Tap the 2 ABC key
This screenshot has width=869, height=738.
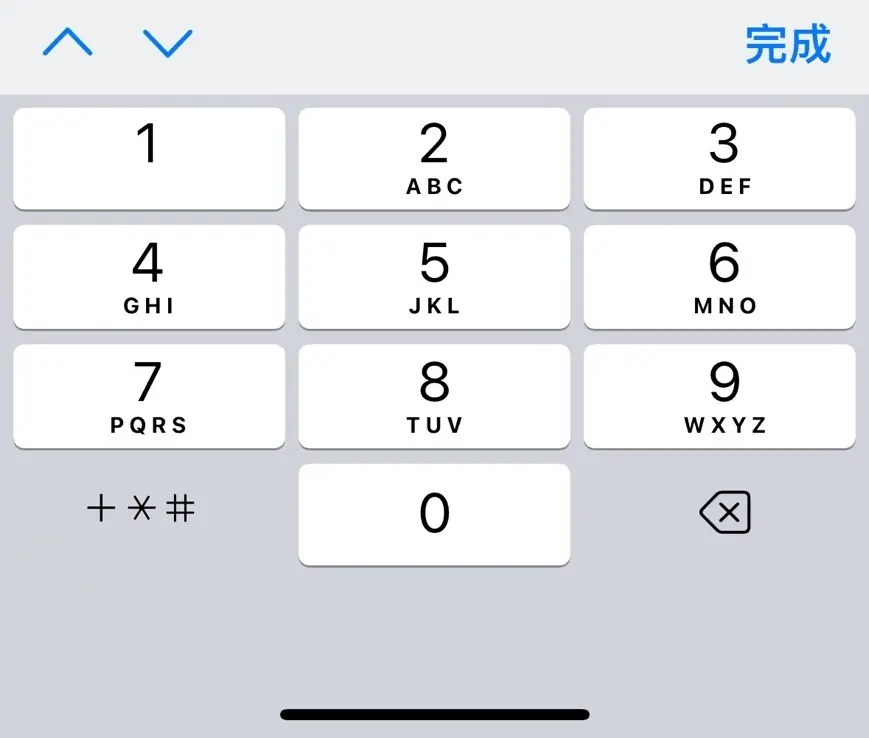[x=434, y=158]
